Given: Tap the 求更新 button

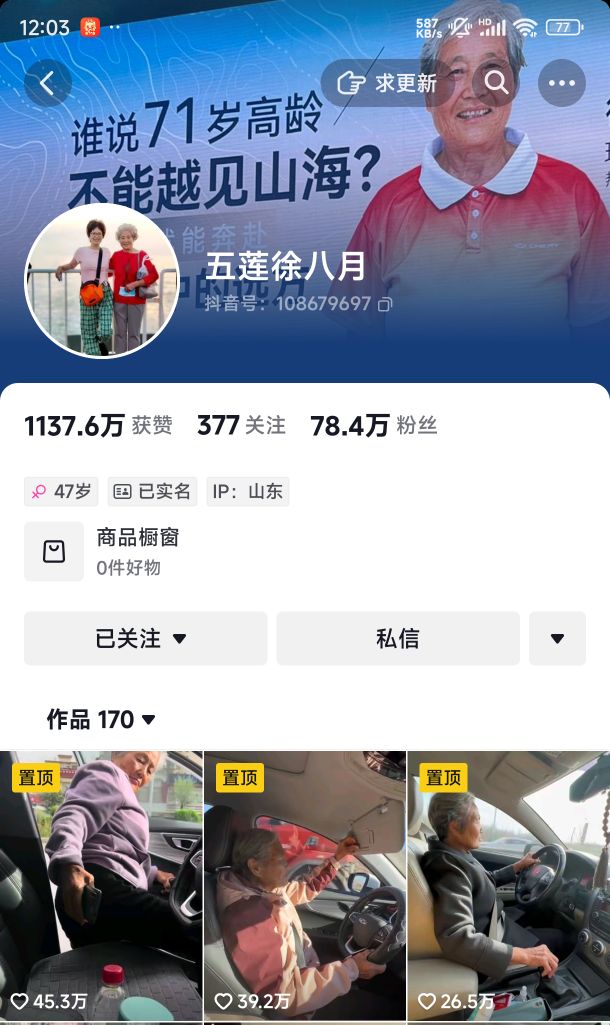Looking at the screenshot, I should 386,83.
